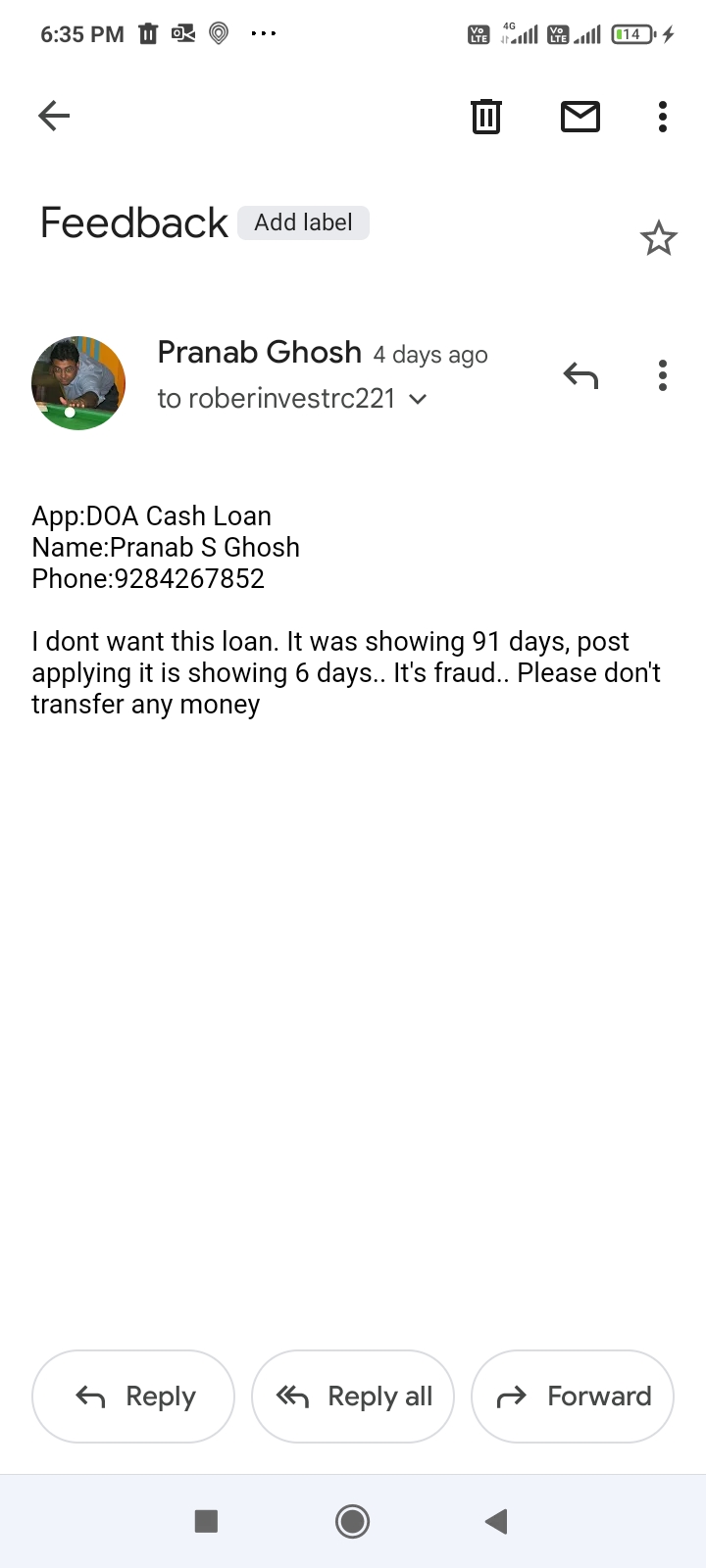The width and height of the screenshot is (706, 1568).
Task: Open the top overflow menu
Action: pos(663,117)
